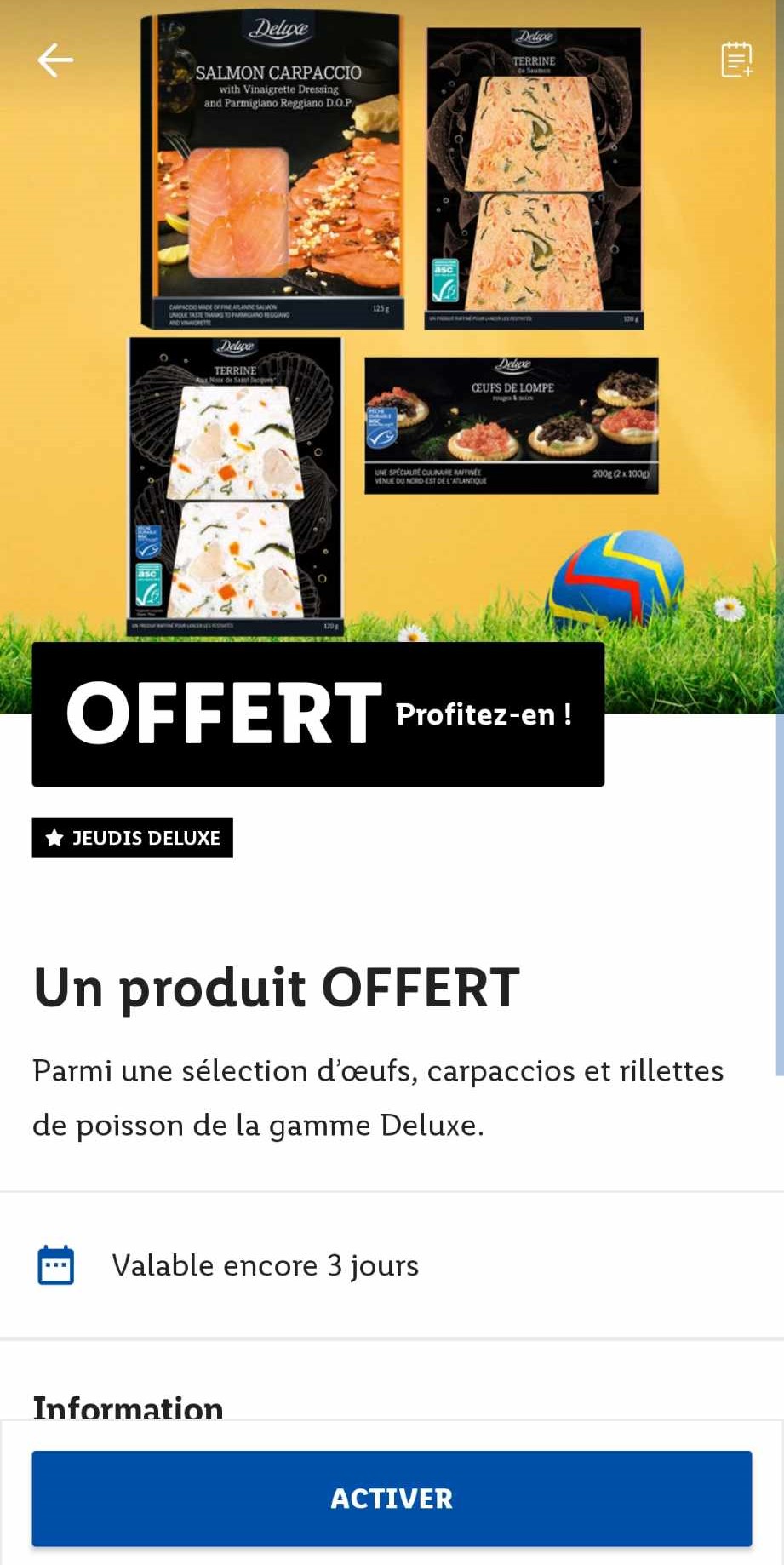Go back with the arrow icon
This screenshot has width=784, height=1565.
tap(55, 60)
